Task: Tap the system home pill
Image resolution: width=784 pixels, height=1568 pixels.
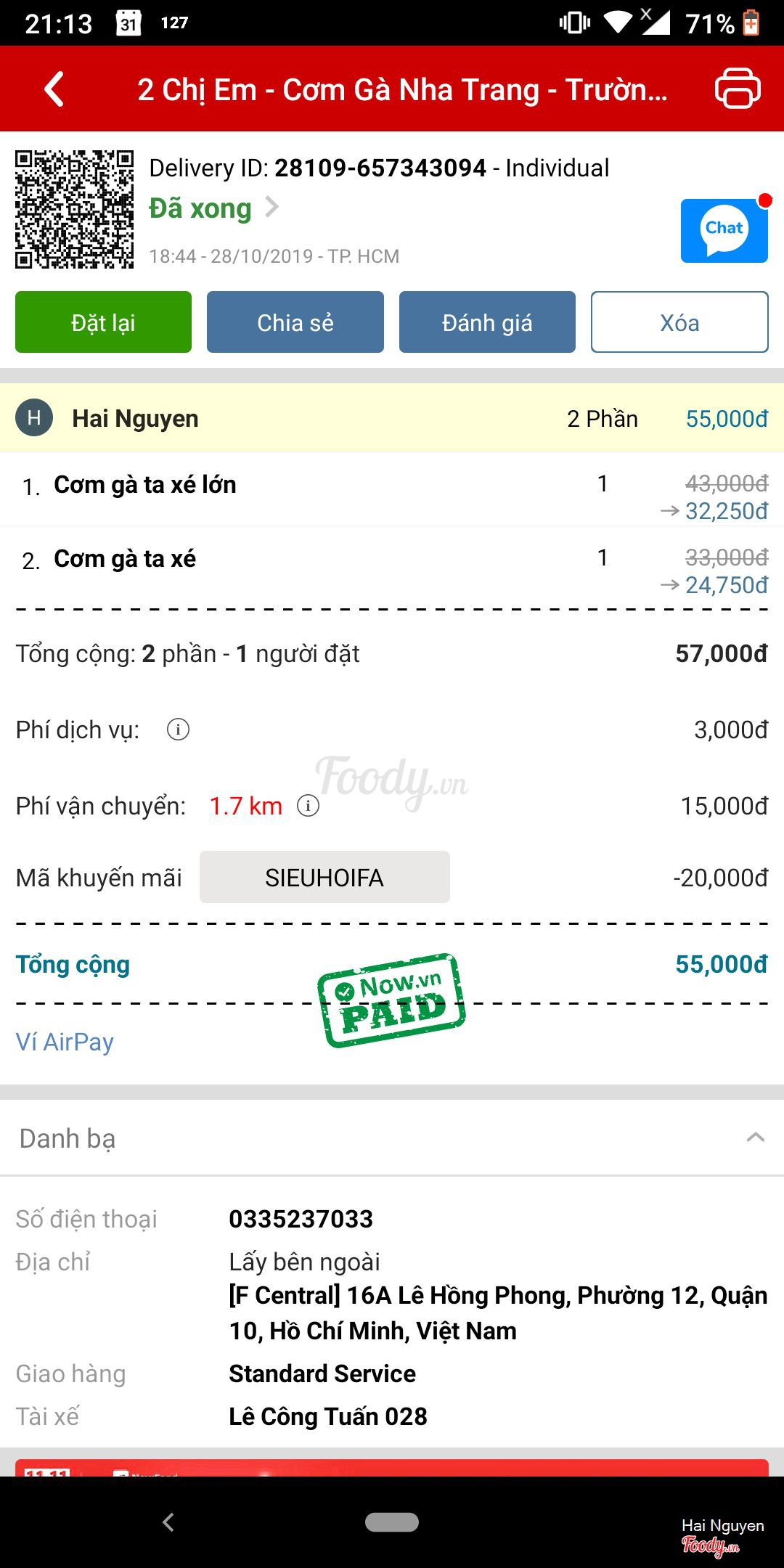Action: click(392, 1522)
